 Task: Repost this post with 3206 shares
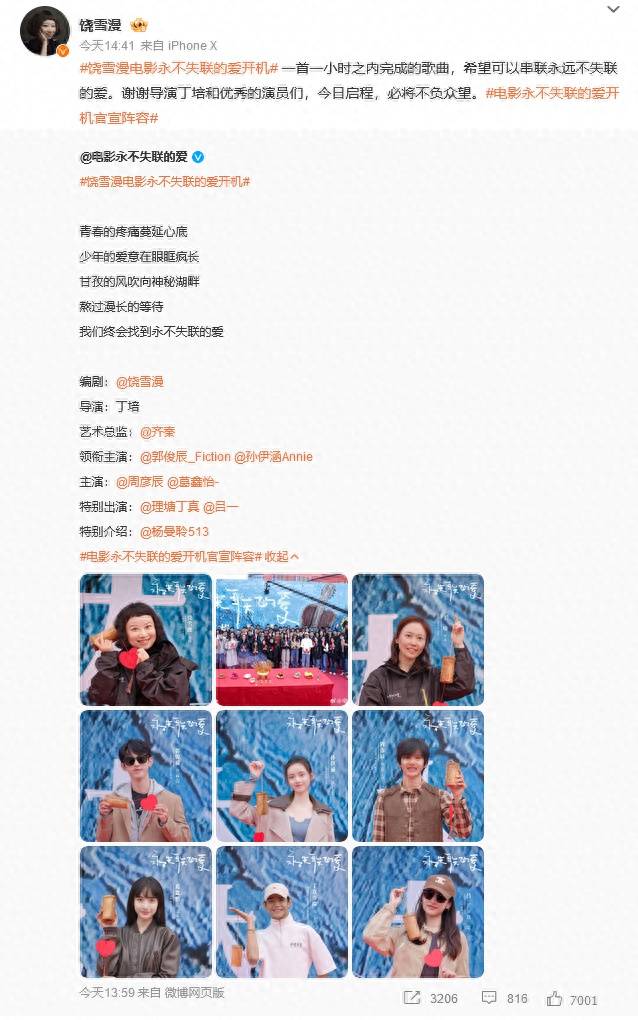click(430, 999)
